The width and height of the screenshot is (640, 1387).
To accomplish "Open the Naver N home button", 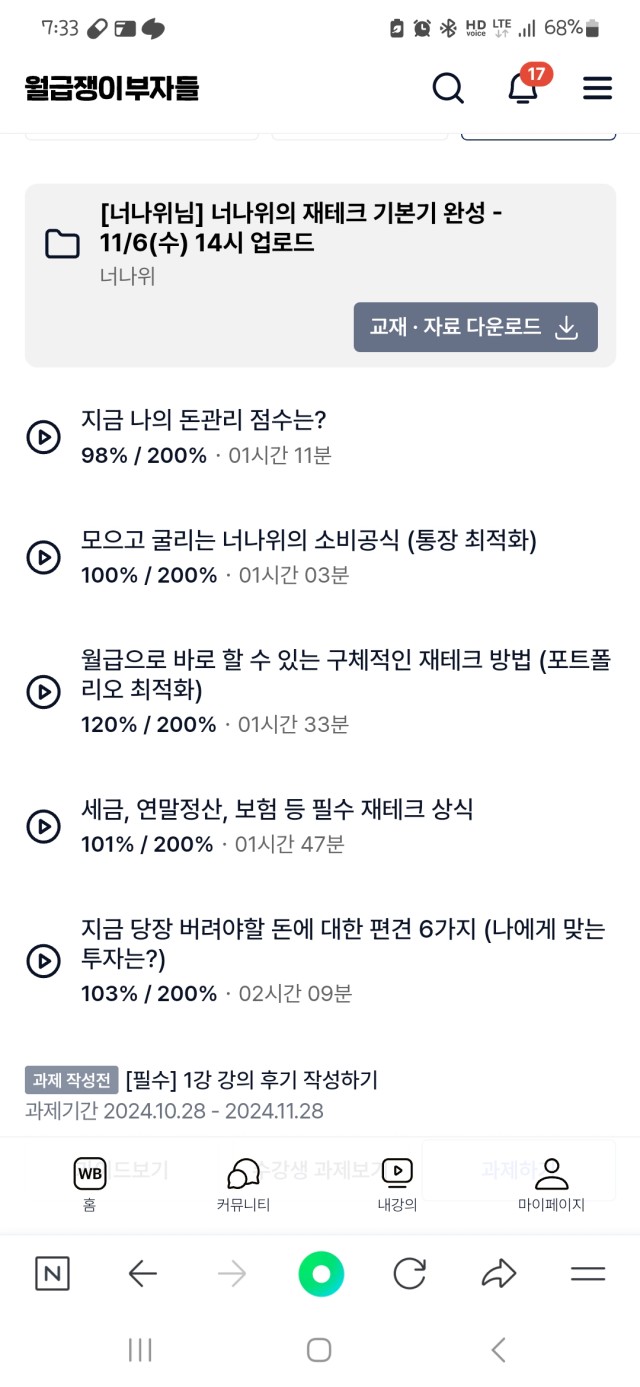I will coord(53,1273).
